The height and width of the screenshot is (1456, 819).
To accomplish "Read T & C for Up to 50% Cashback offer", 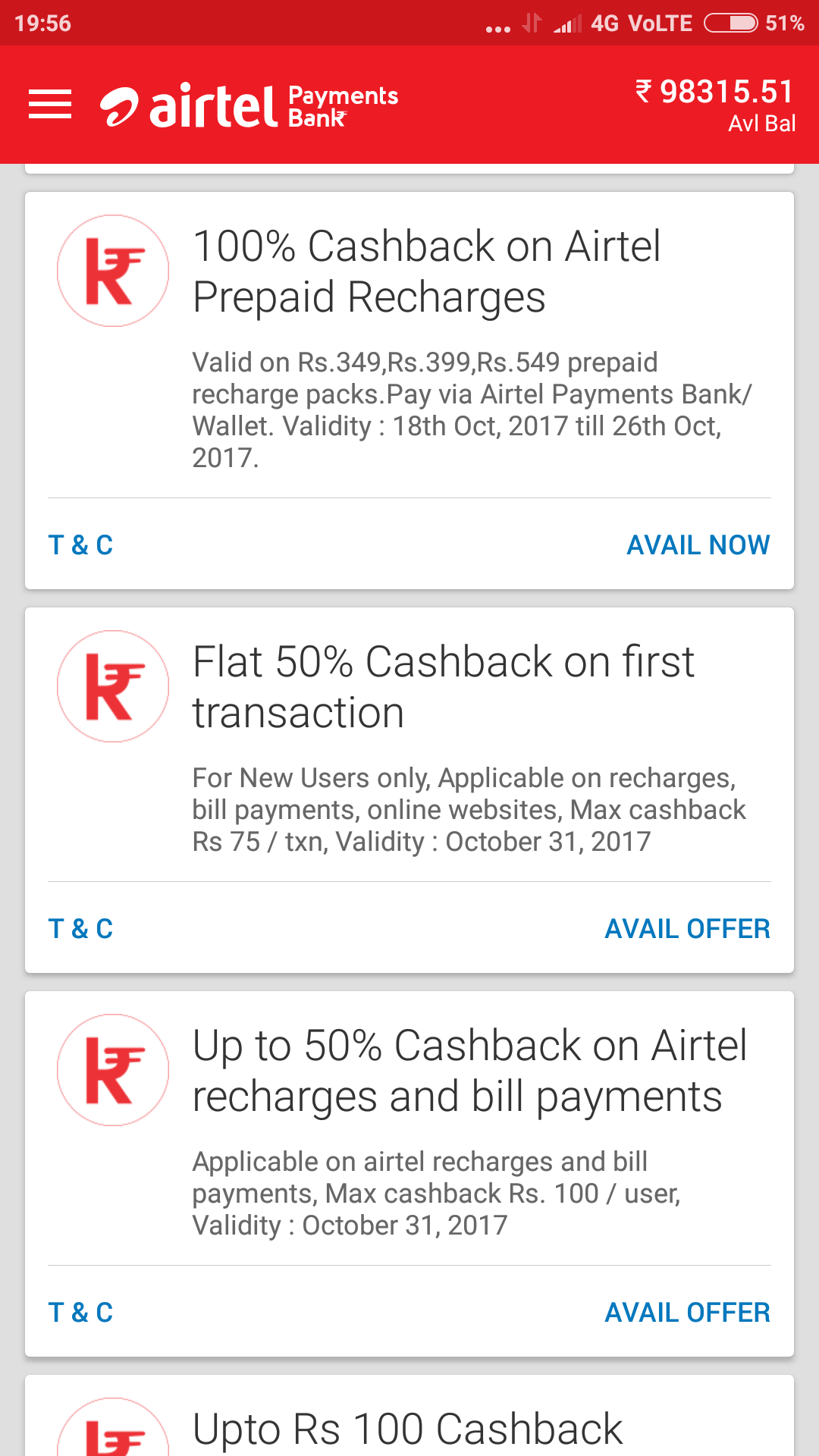I will [x=80, y=1313].
